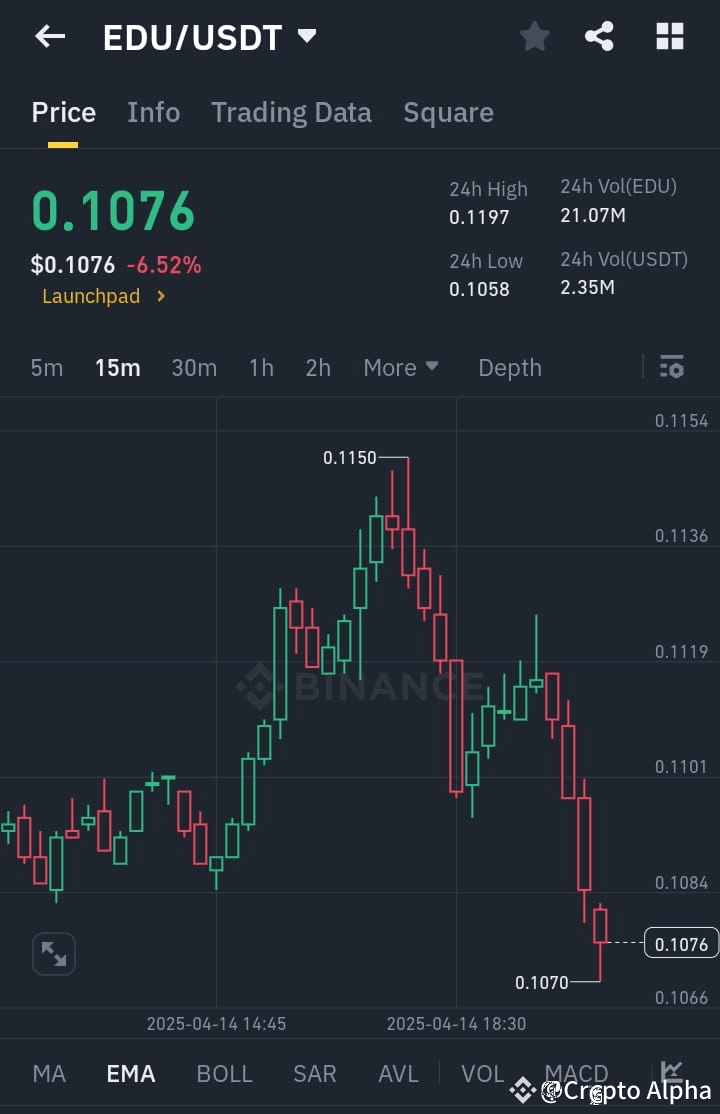
Task: Open the Square tab
Action: (x=448, y=112)
